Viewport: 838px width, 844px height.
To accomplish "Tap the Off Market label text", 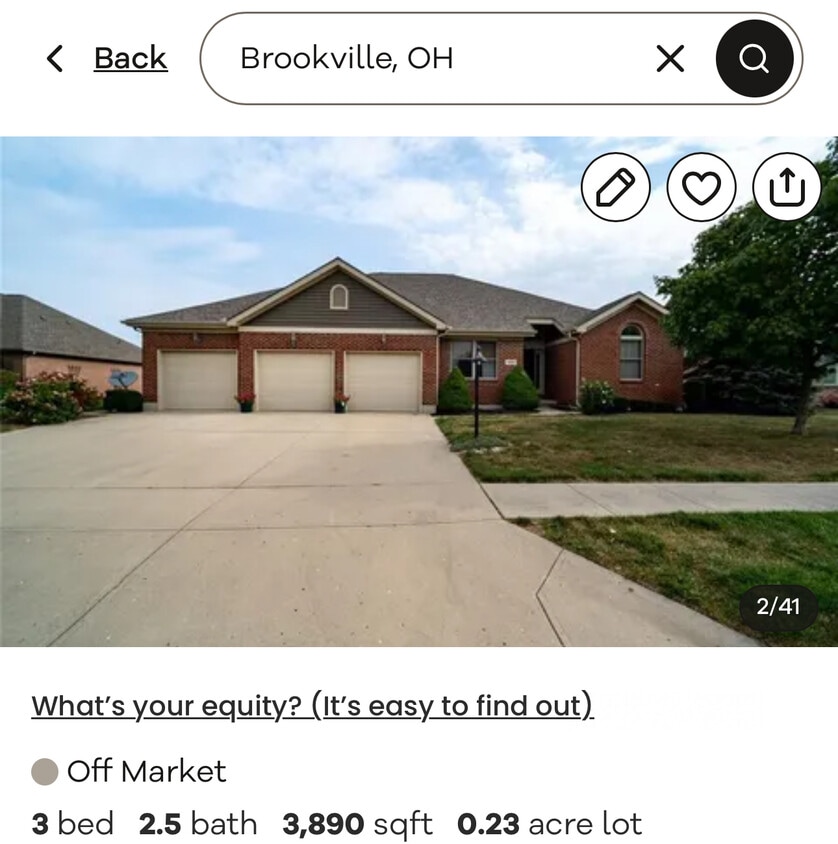I will (146, 771).
